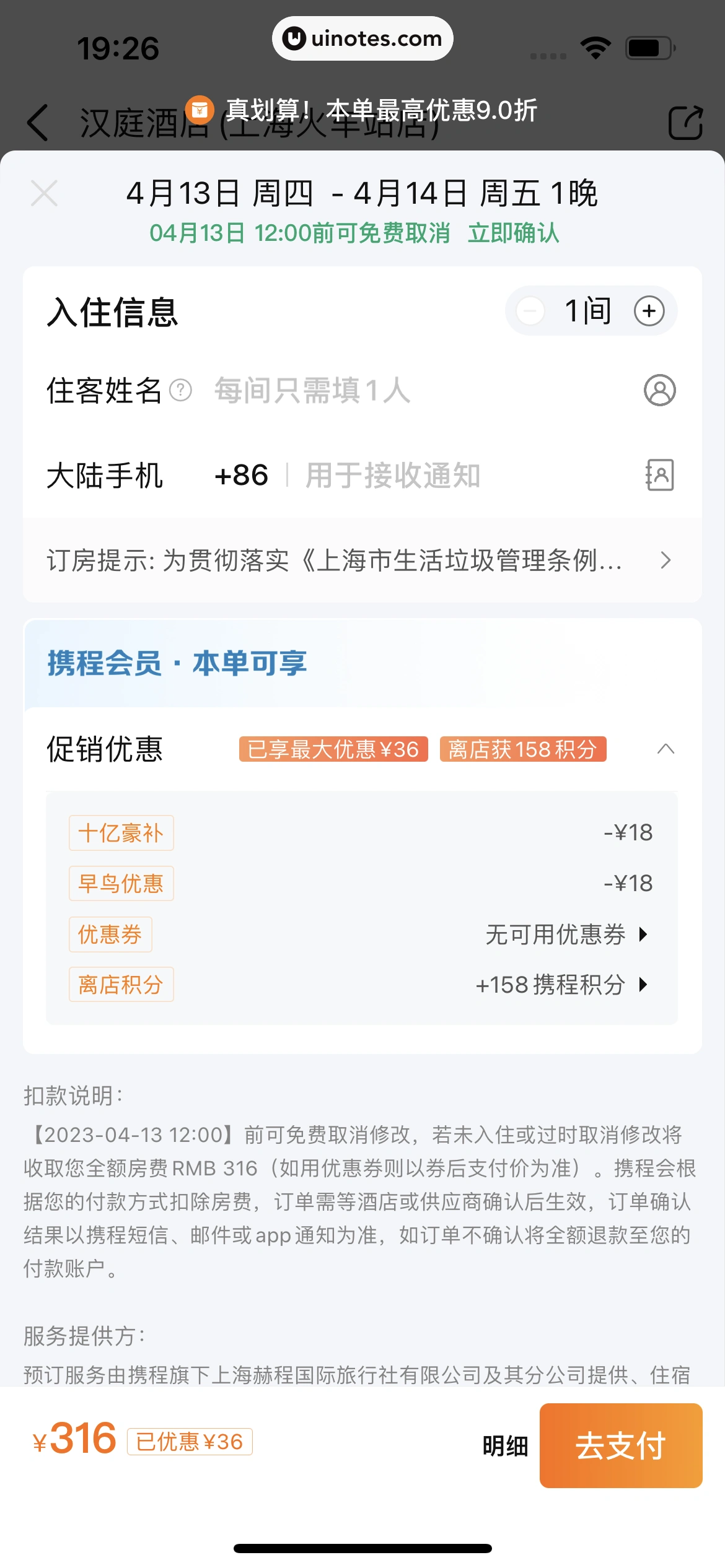The width and height of the screenshot is (725, 1568).
Task: Change the +86 country code
Action: [x=241, y=475]
